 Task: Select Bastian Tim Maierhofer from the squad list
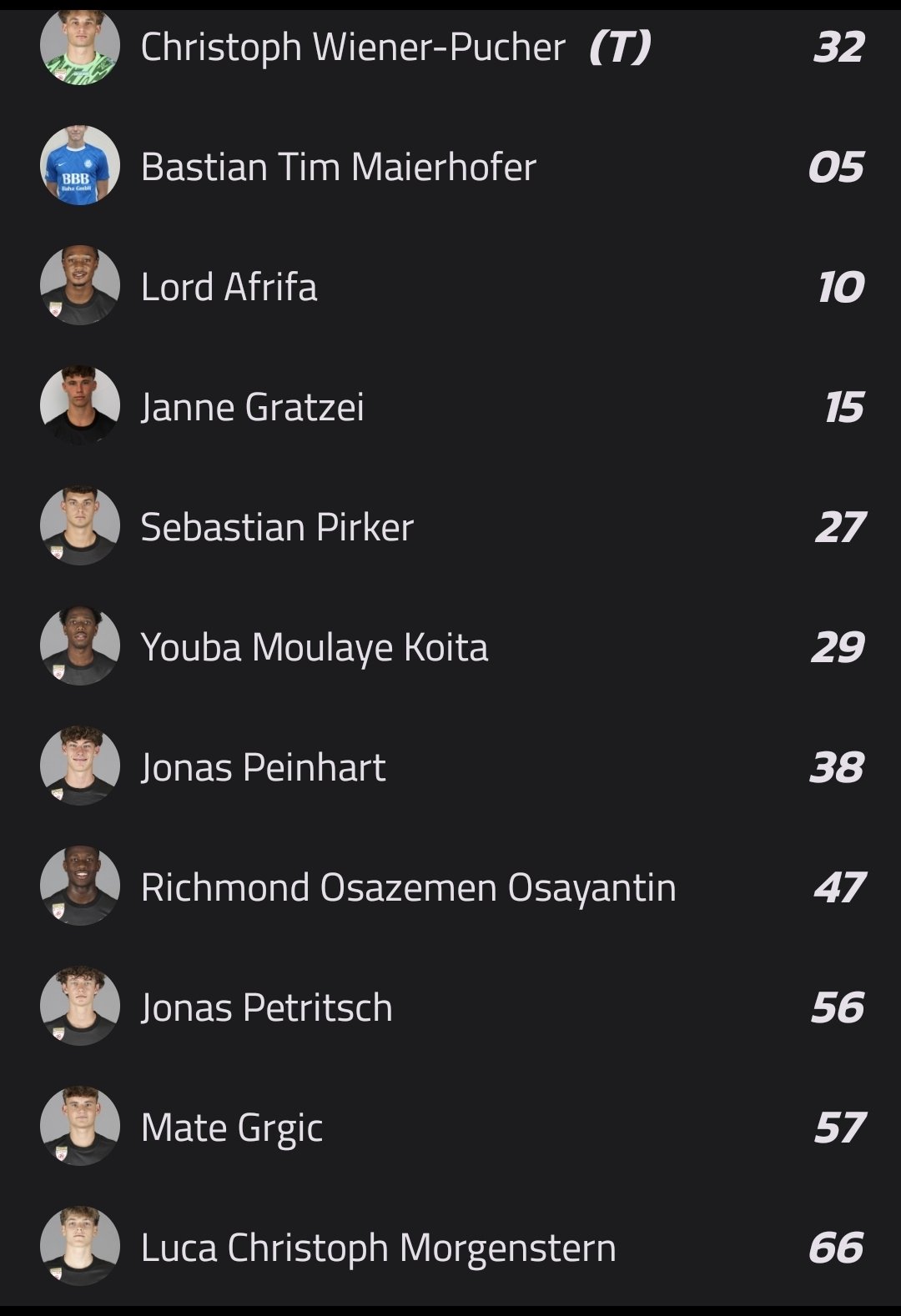pos(338,167)
